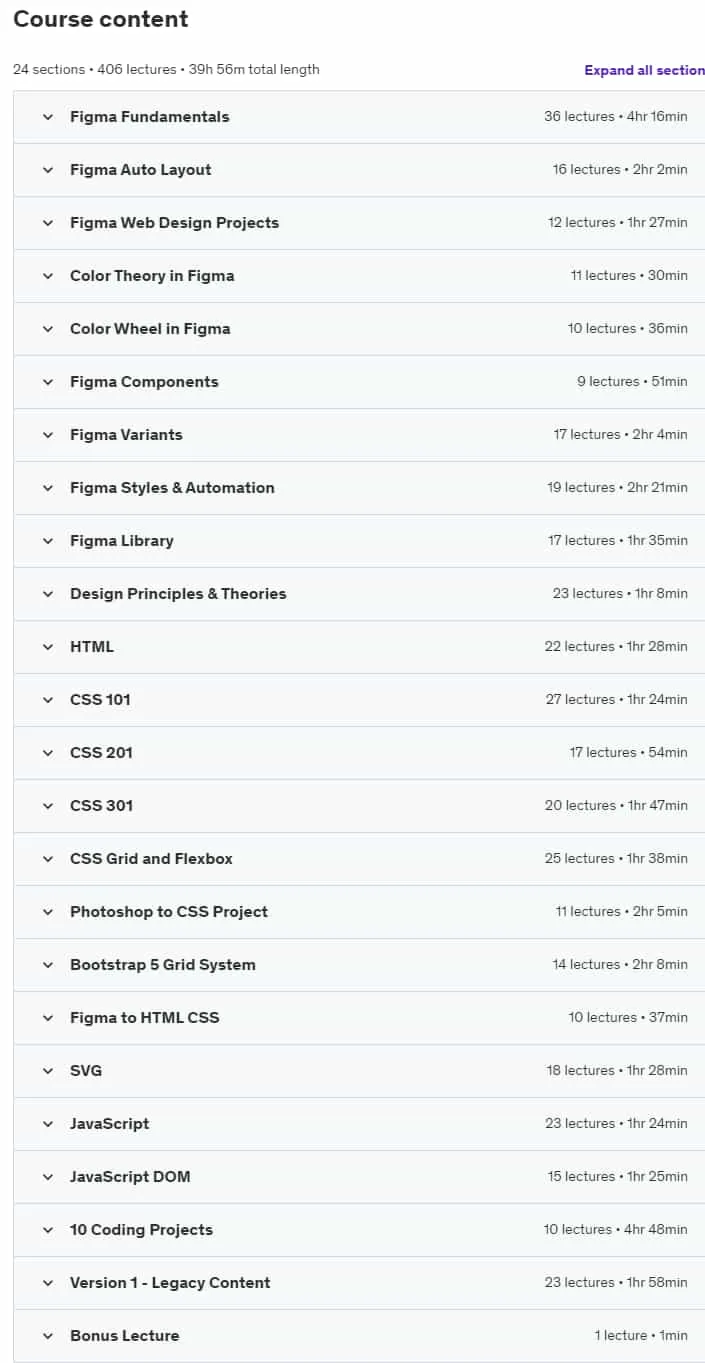Expand the Figma Auto Layout section

(359, 170)
